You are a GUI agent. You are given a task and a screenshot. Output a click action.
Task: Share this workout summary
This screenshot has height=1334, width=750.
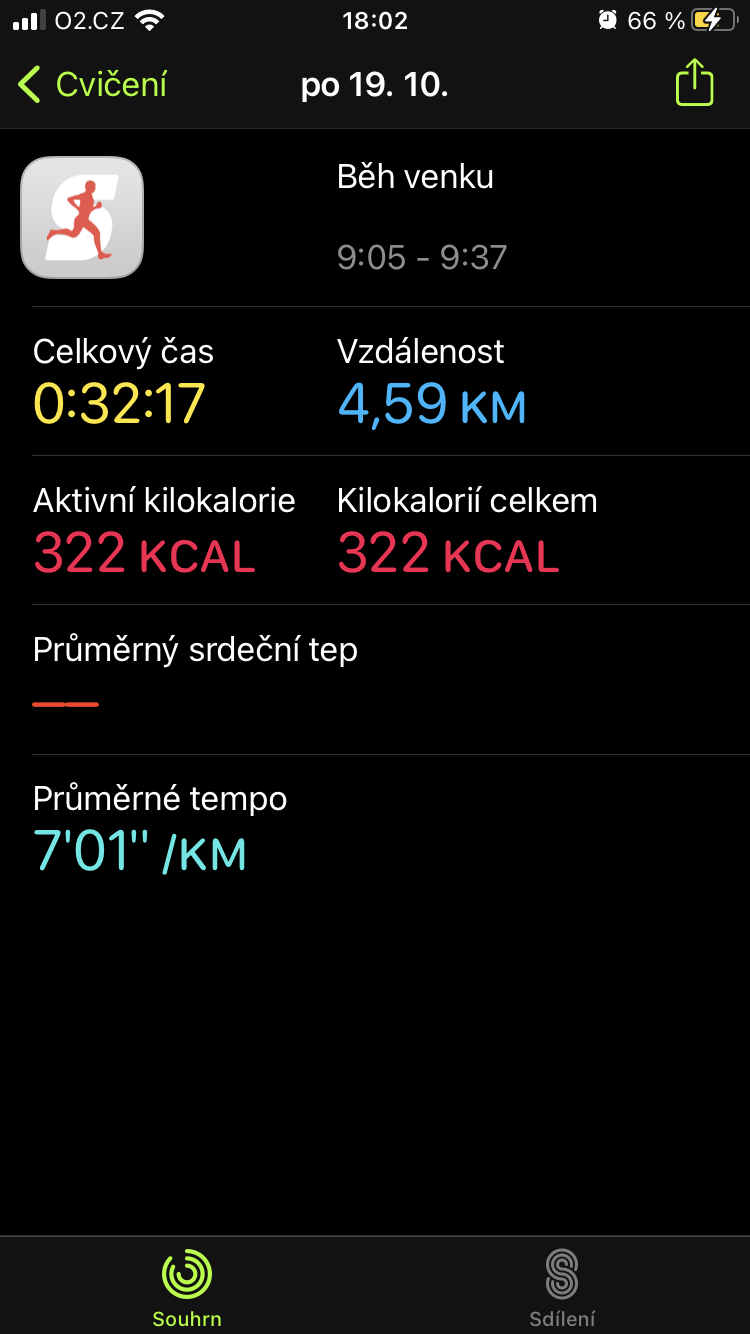(x=694, y=82)
